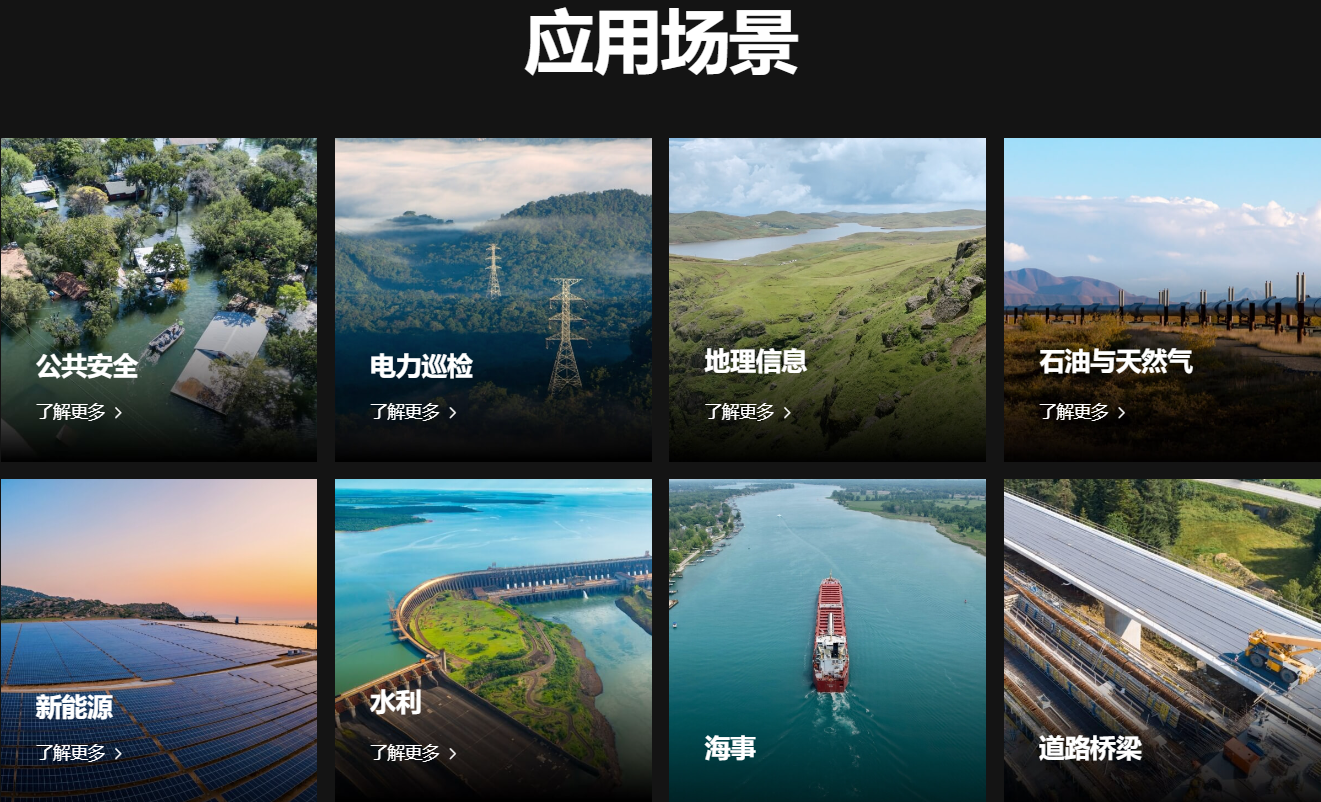
Task: Tap 了解更多 under 水利
Action: (x=412, y=753)
